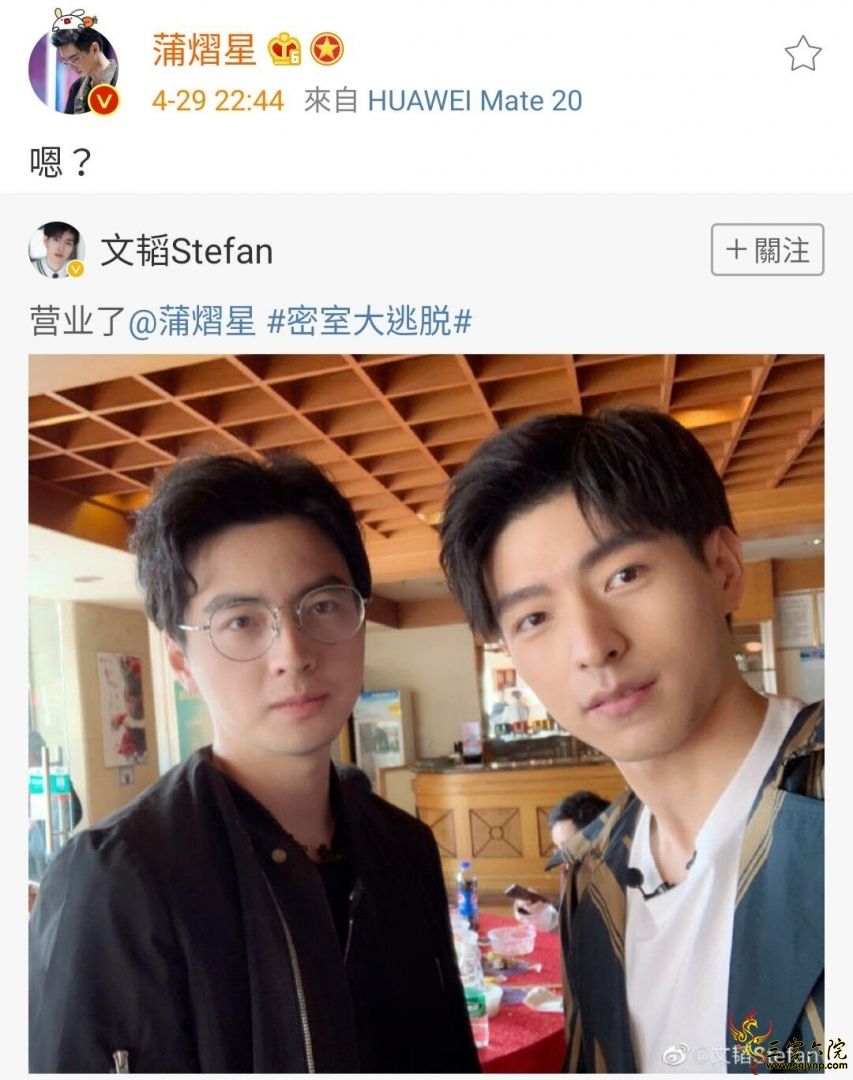Open the 文韬Stefan username
Viewport: 853px width, 1080px height.
187,250
